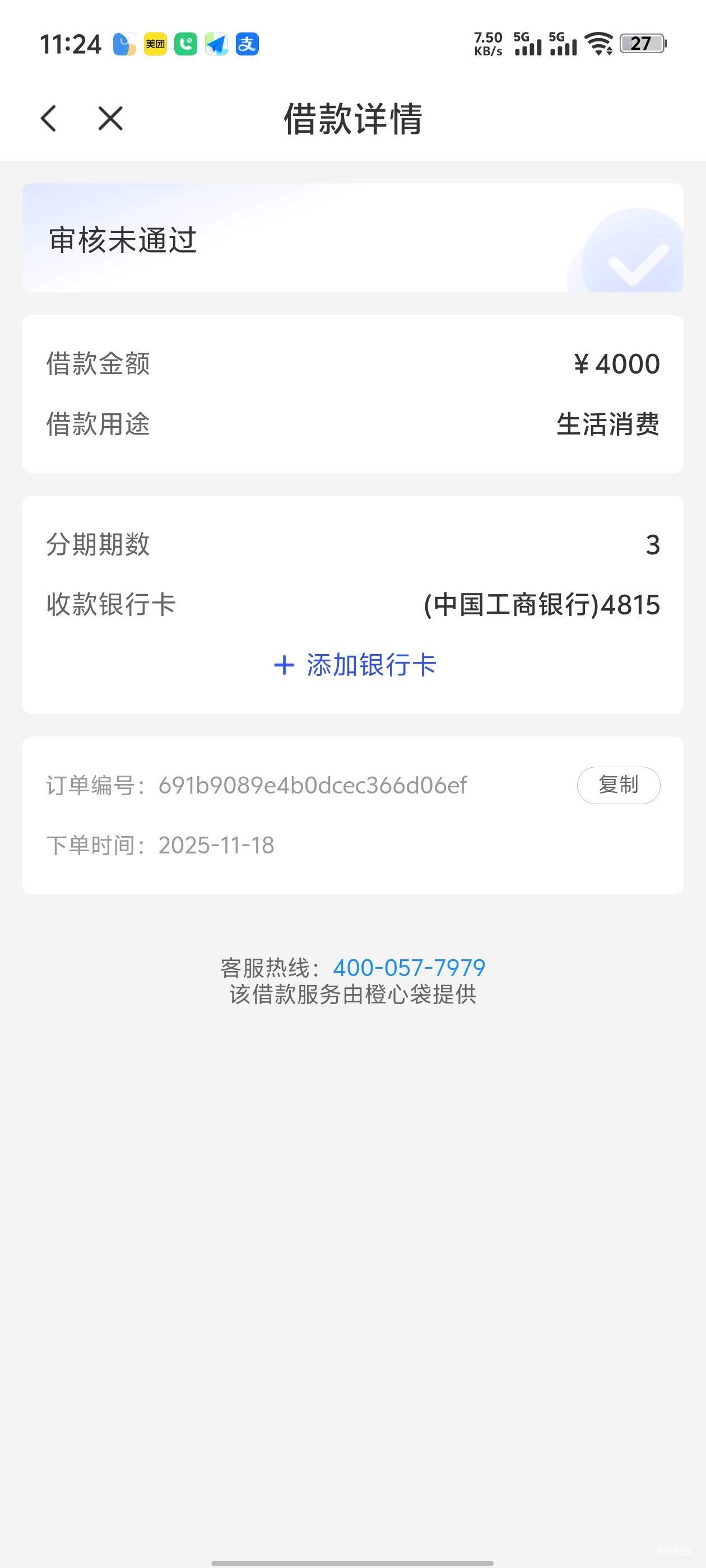The height and width of the screenshot is (1568, 706).
Task: Close the loan details page
Action: pos(110,118)
